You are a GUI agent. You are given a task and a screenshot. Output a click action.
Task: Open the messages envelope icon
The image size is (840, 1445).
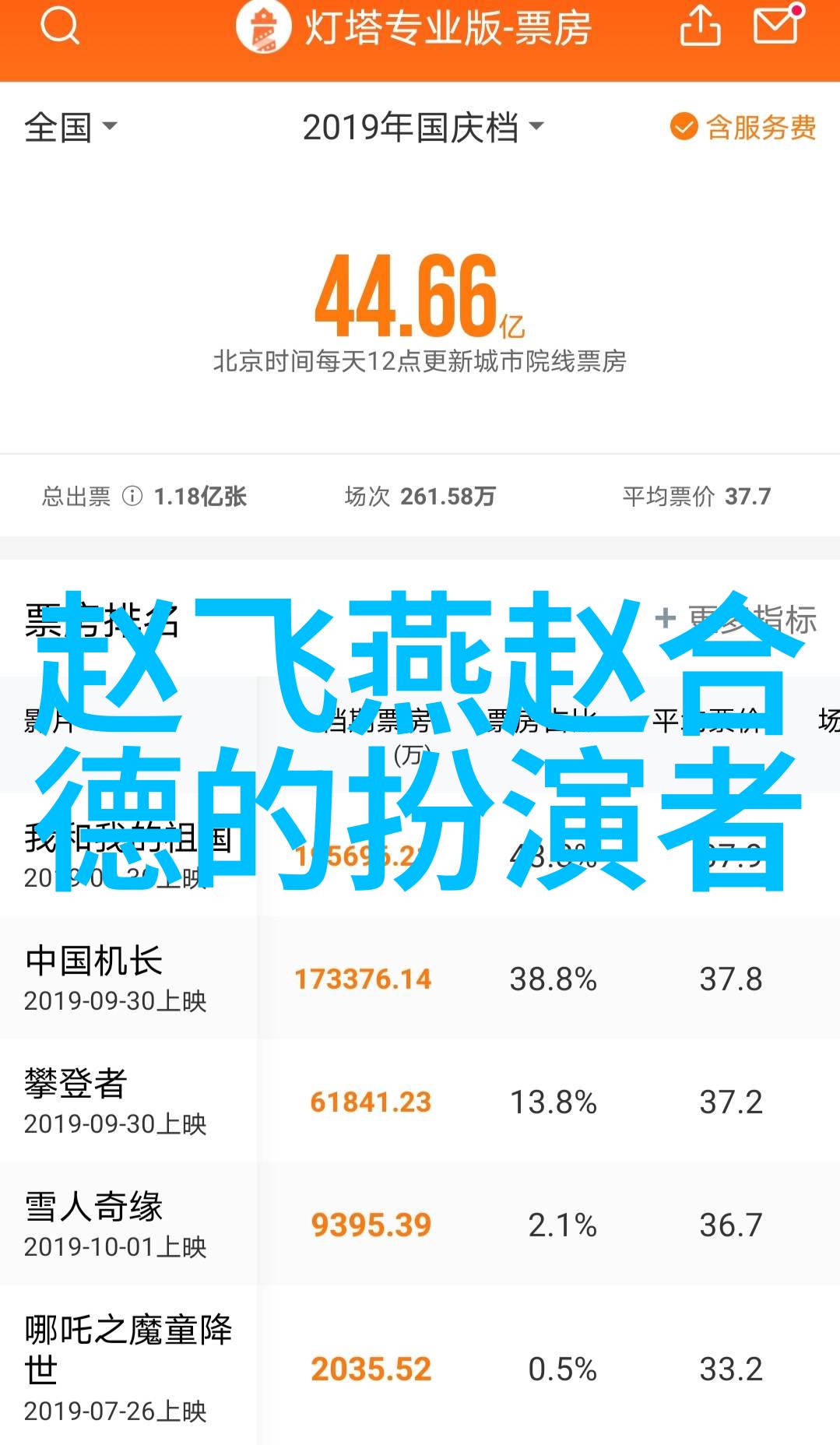point(778,24)
